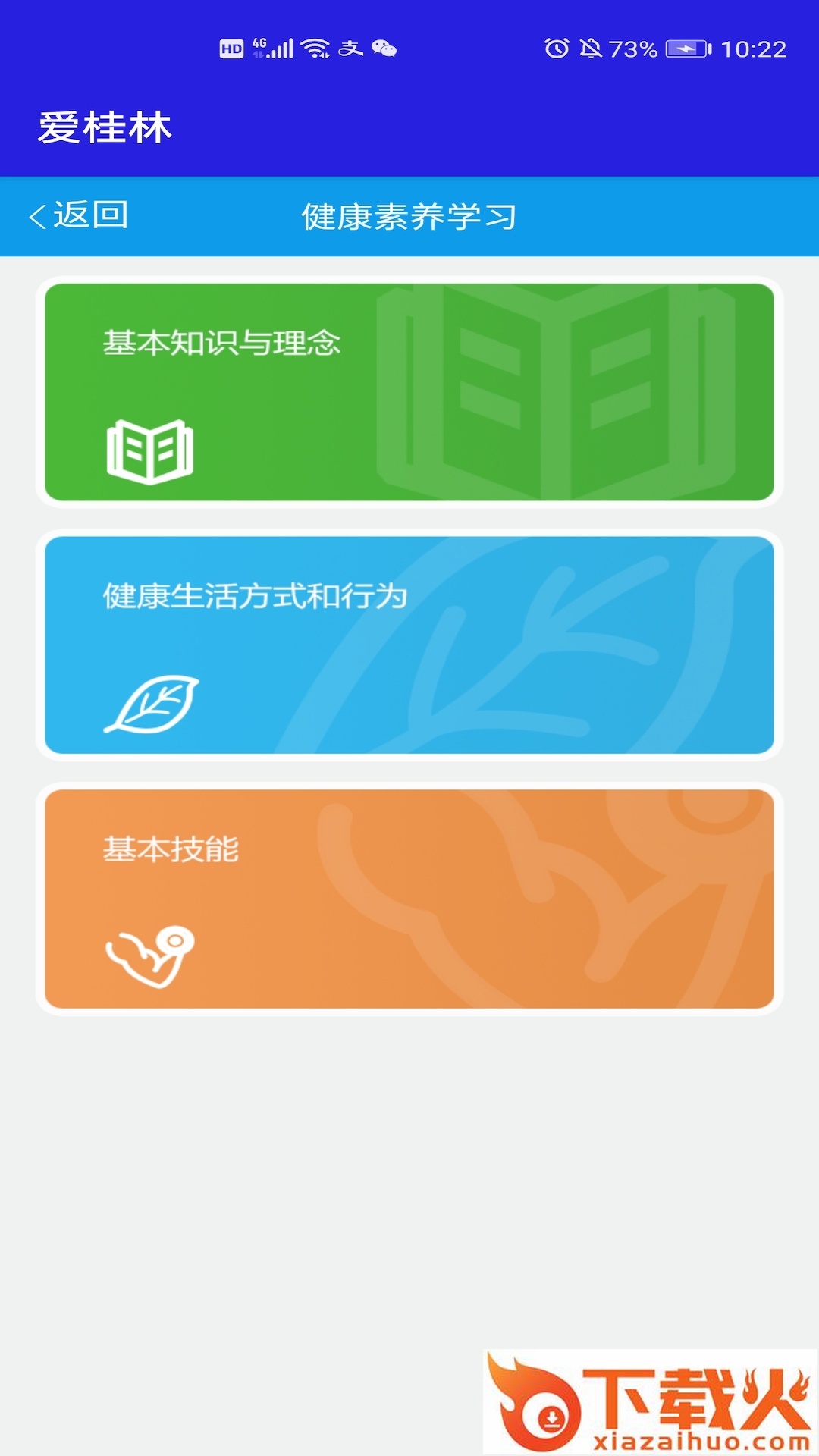
Task: Open the 基本知识与理念 card
Action: click(x=409, y=392)
